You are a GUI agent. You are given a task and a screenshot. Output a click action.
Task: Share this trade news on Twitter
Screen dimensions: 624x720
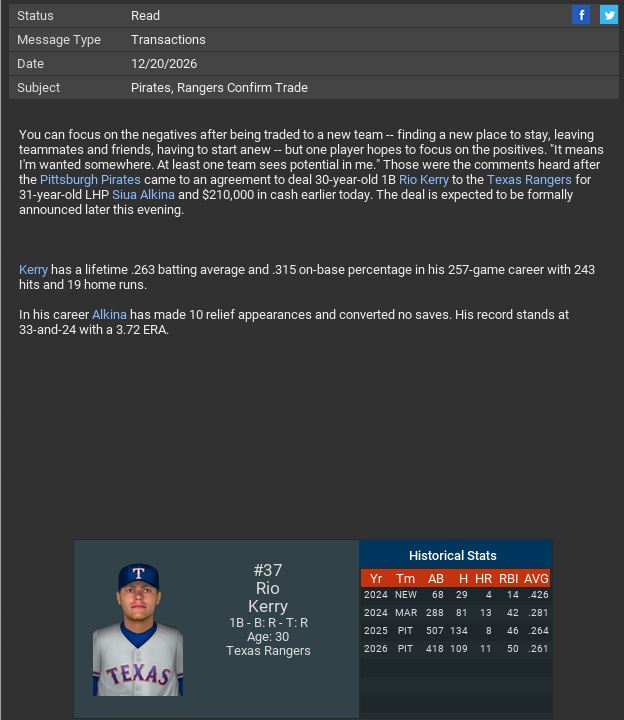[x=609, y=15]
